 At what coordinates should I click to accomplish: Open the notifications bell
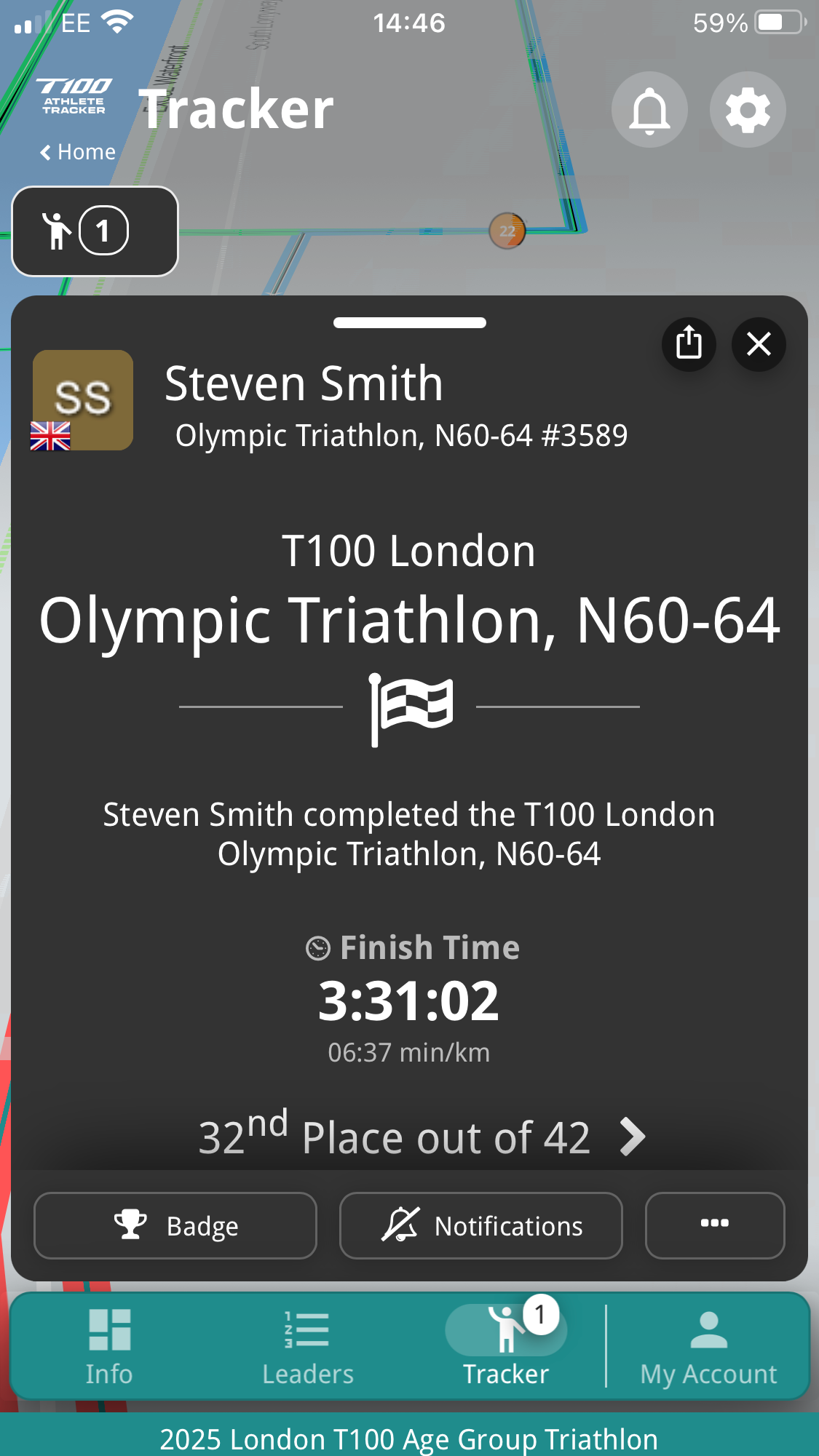pos(649,110)
